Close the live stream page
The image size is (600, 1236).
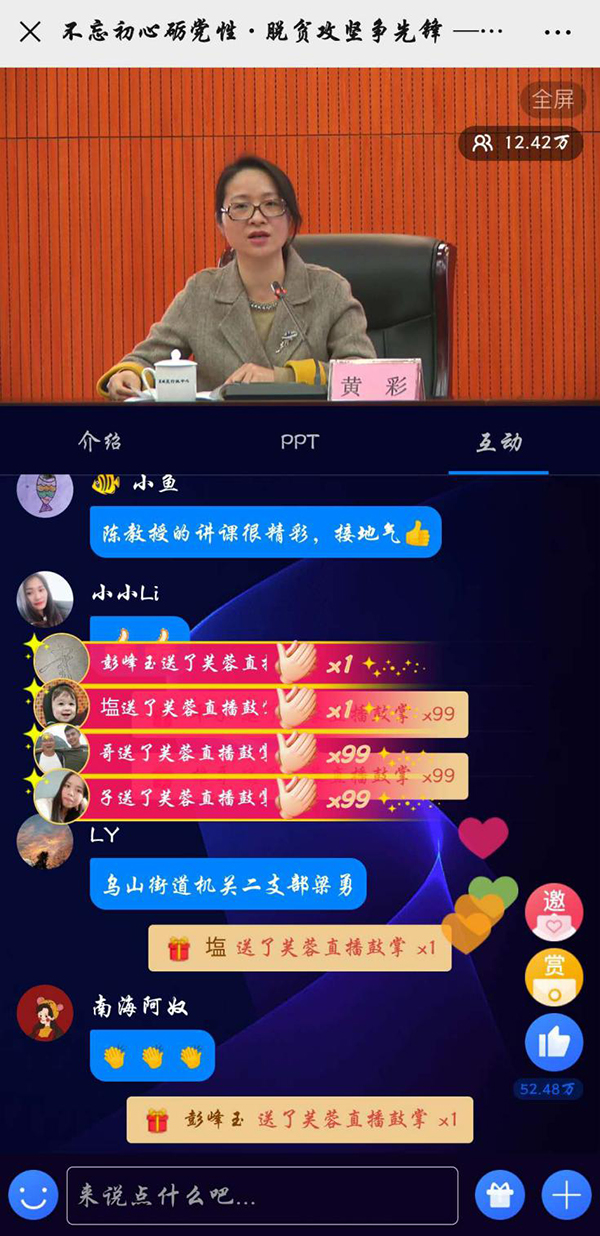click(30, 32)
